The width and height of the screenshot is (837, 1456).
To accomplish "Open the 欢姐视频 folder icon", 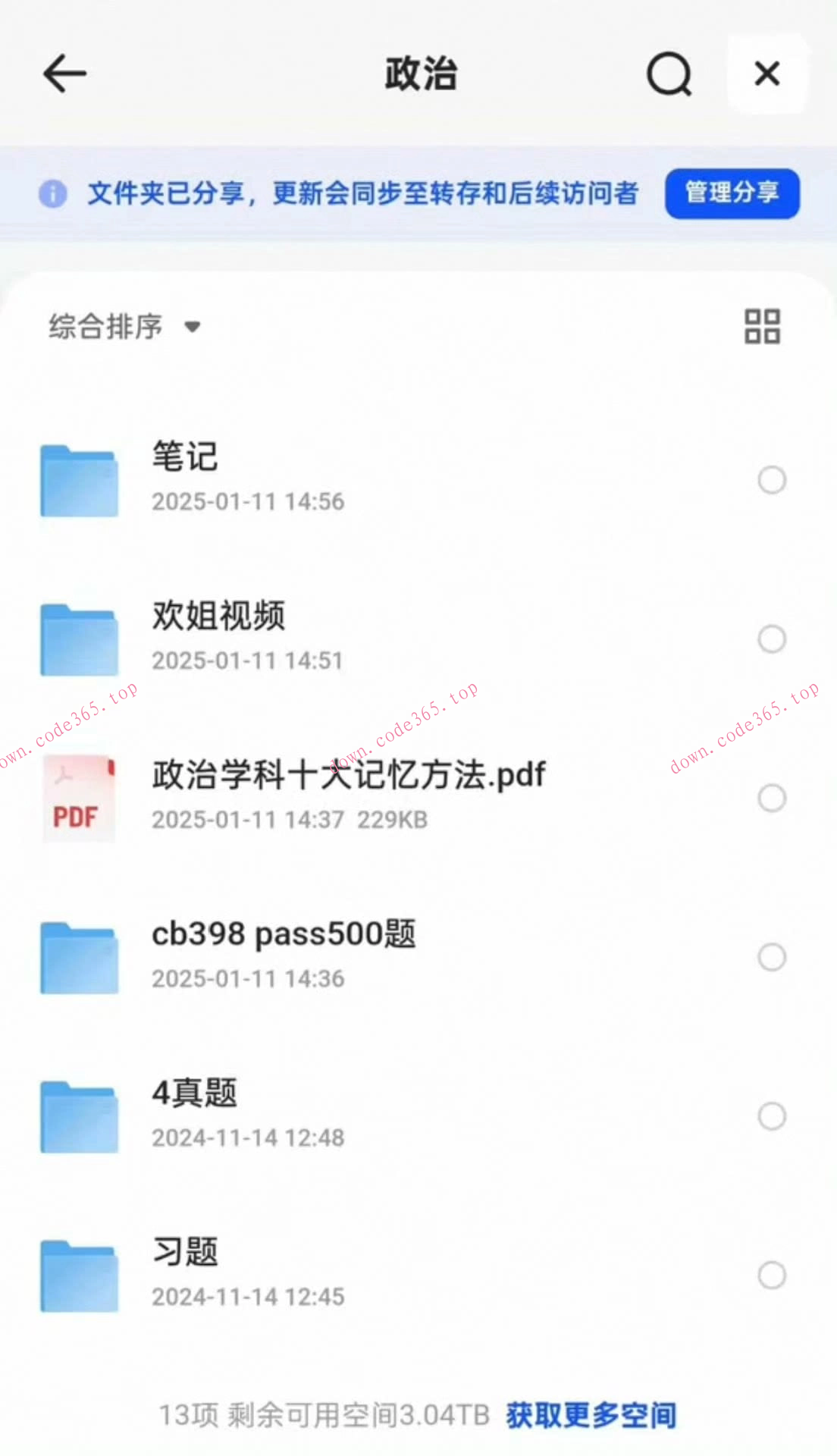I will (x=79, y=639).
